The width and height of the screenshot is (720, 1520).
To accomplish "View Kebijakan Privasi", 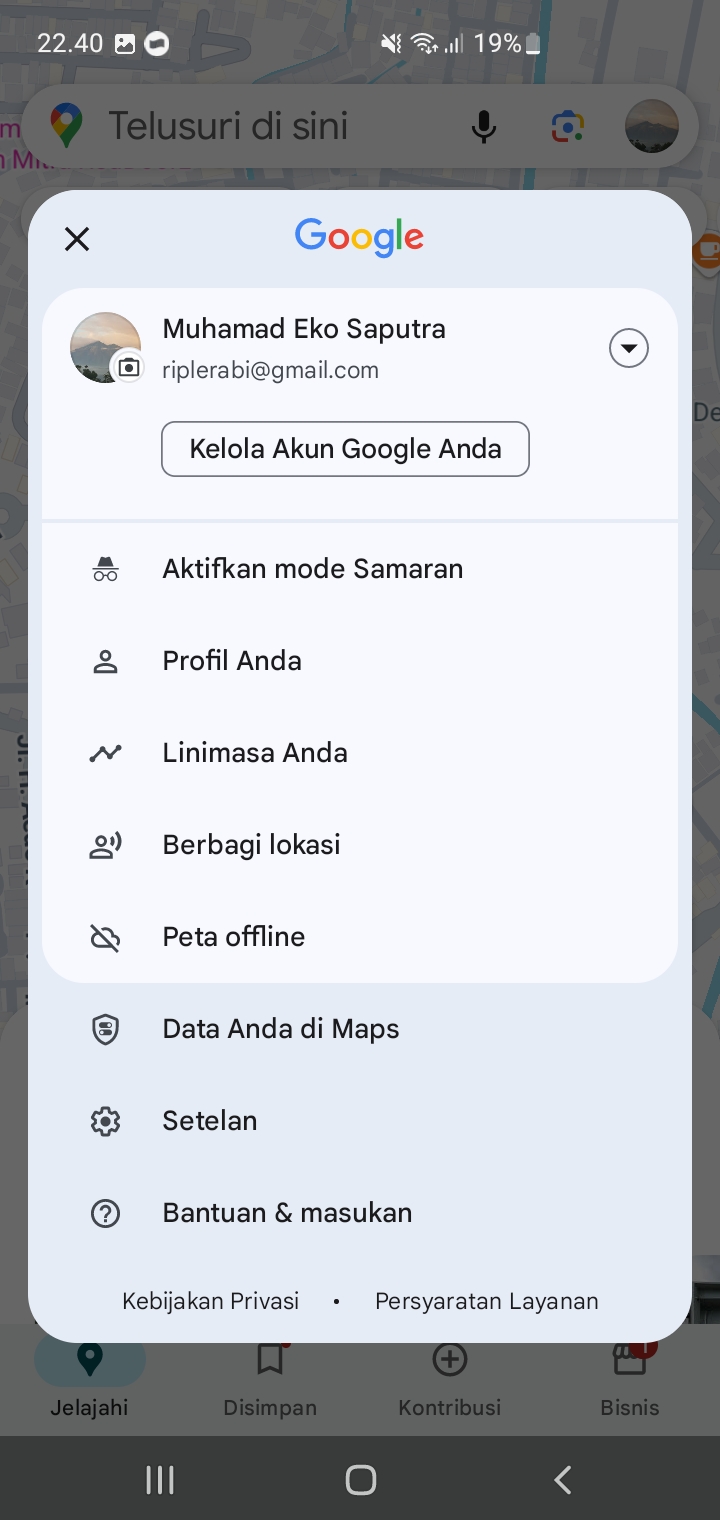I will (211, 1301).
